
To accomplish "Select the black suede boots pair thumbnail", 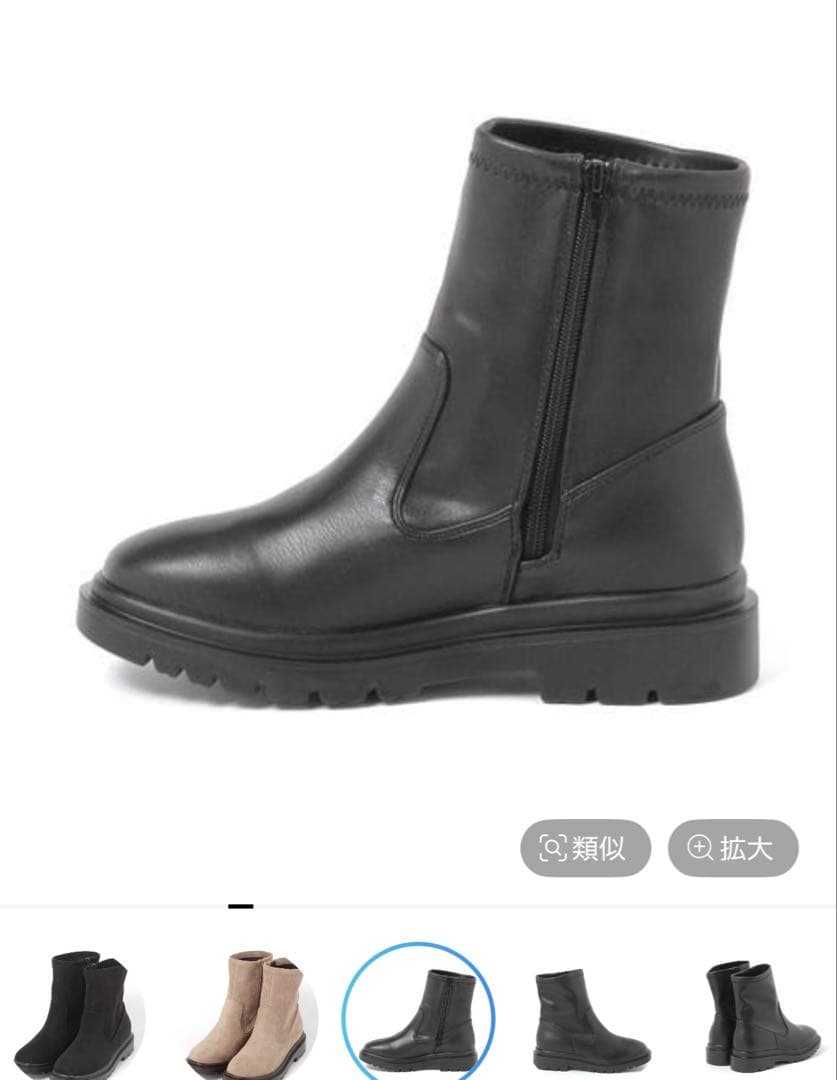I will click(x=86, y=1010).
